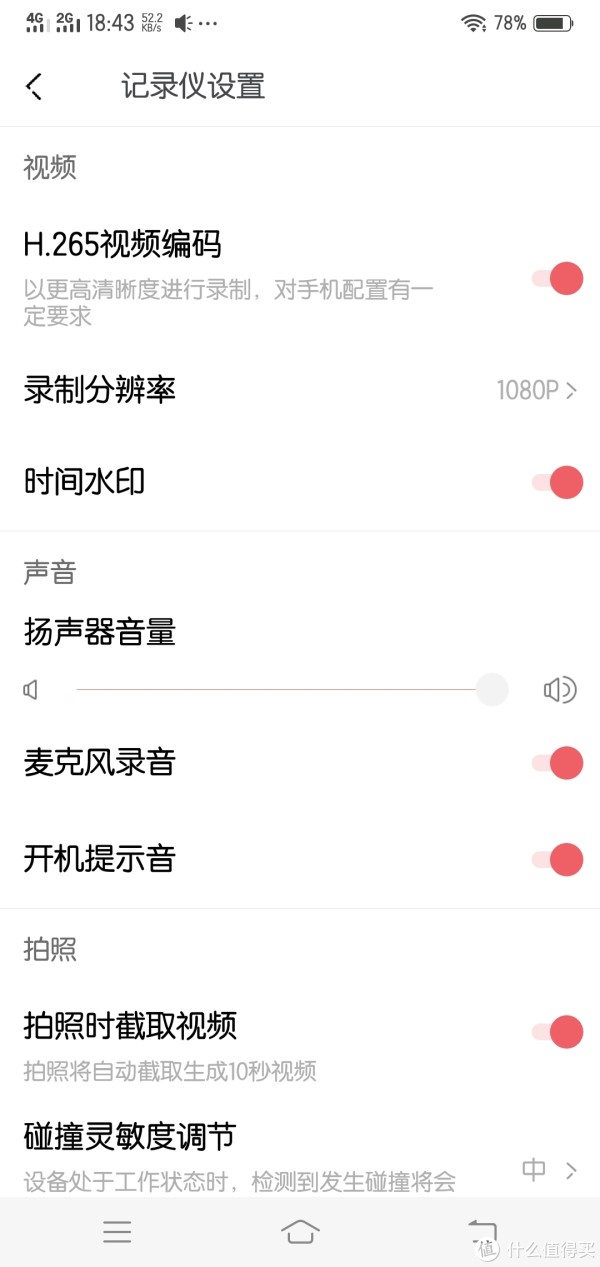Open 录制分辨率 resolution setting
This screenshot has height=1267, width=600.
pyautogui.click(x=300, y=389)
